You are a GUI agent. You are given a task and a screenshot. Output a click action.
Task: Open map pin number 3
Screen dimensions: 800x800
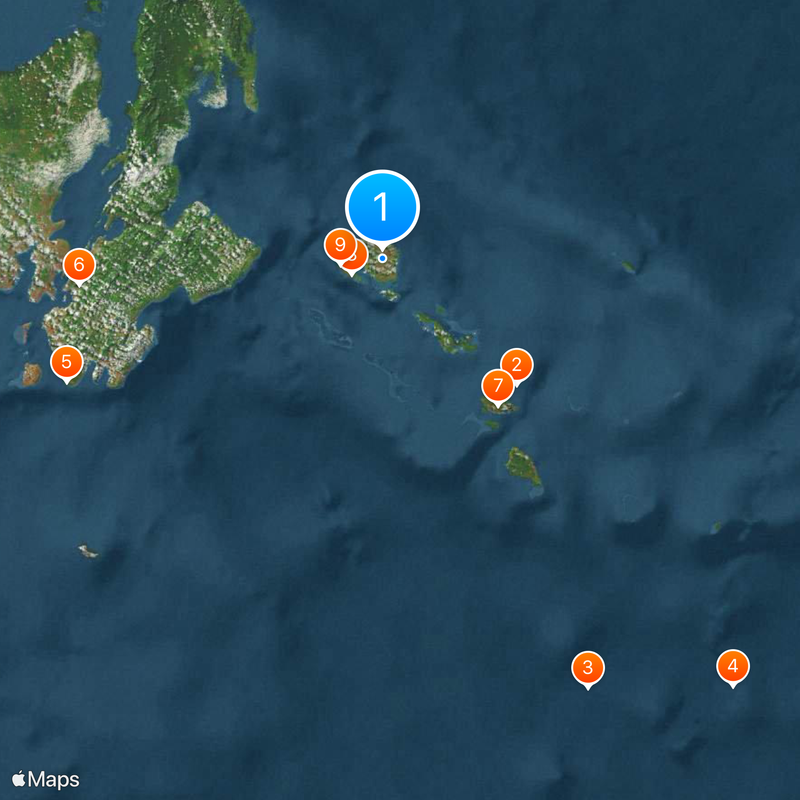click(x=588, y=667)
